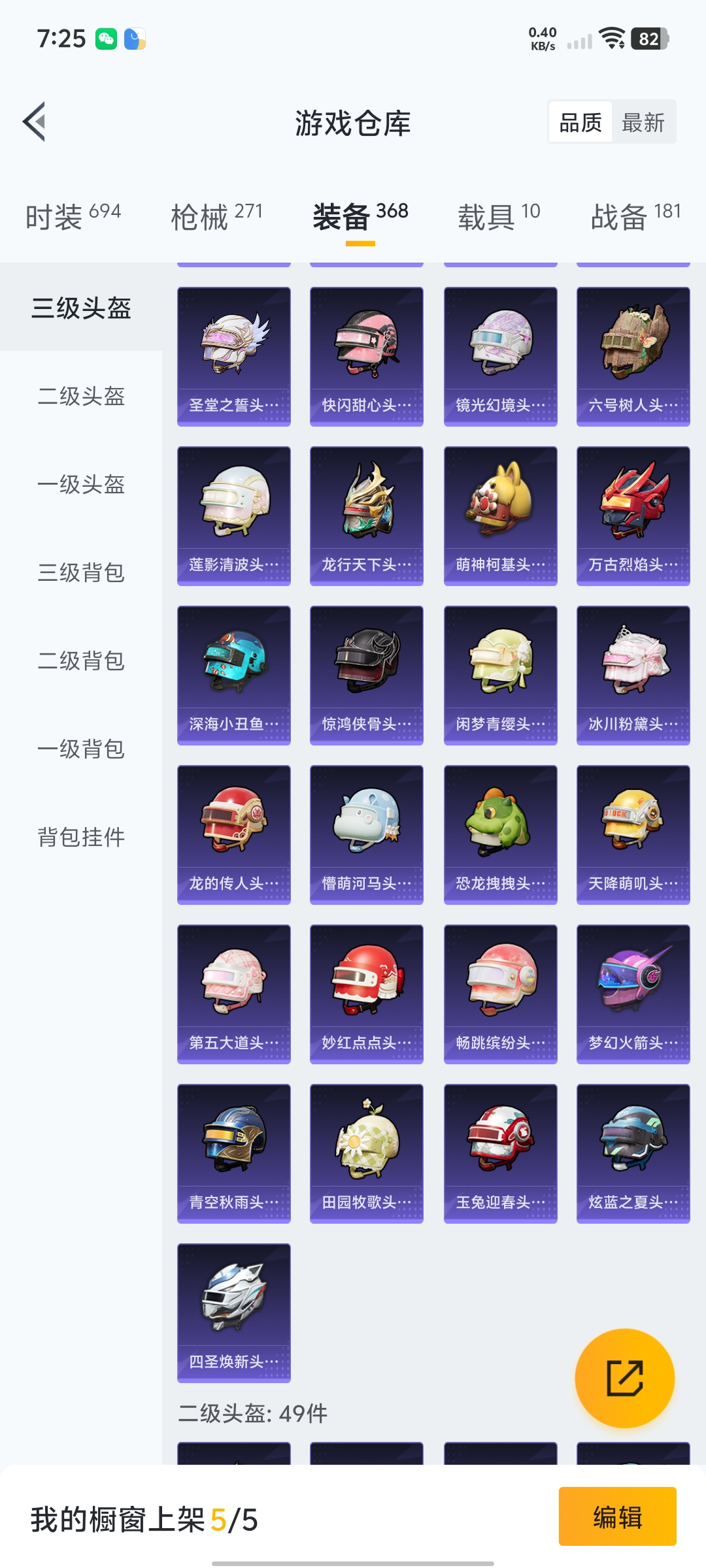View the 龙行天下 helmet item
This screenshot has height=1568, width=706.
367,515
